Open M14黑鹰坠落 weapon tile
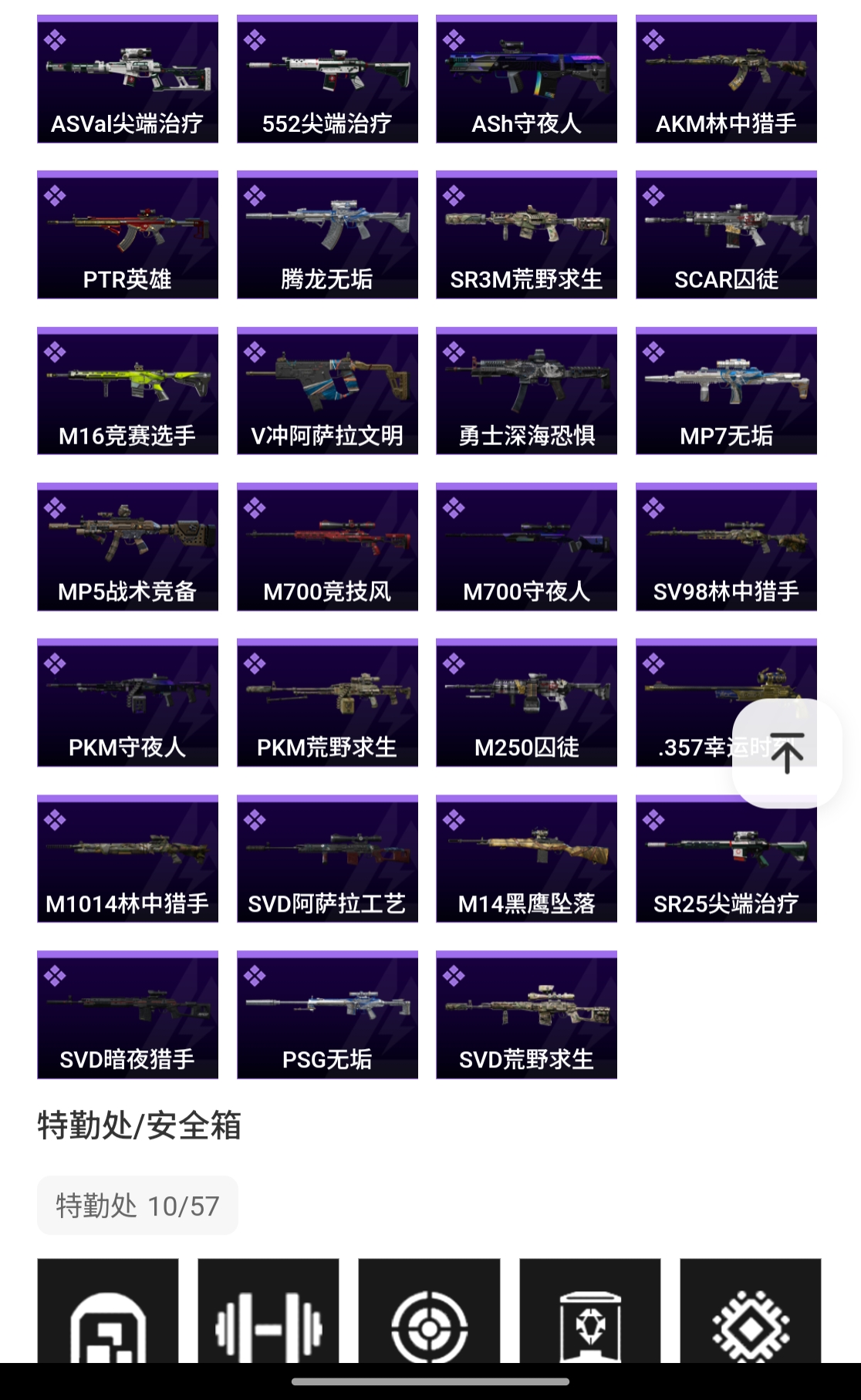This screenshot has height=1400, width=861. tap(526, 859)
